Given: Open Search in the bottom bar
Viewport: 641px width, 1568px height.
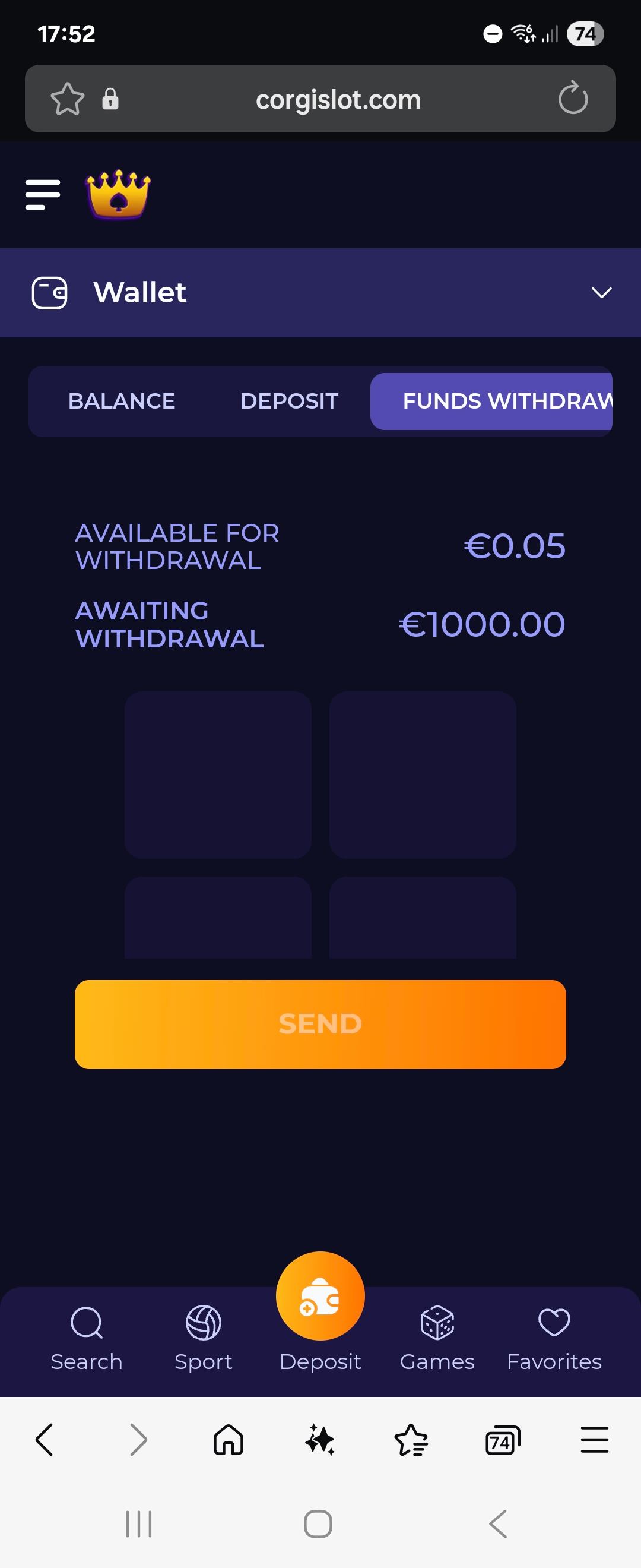Looking at the screenshot, I should pyautogui.click(x=87, y=1337).
